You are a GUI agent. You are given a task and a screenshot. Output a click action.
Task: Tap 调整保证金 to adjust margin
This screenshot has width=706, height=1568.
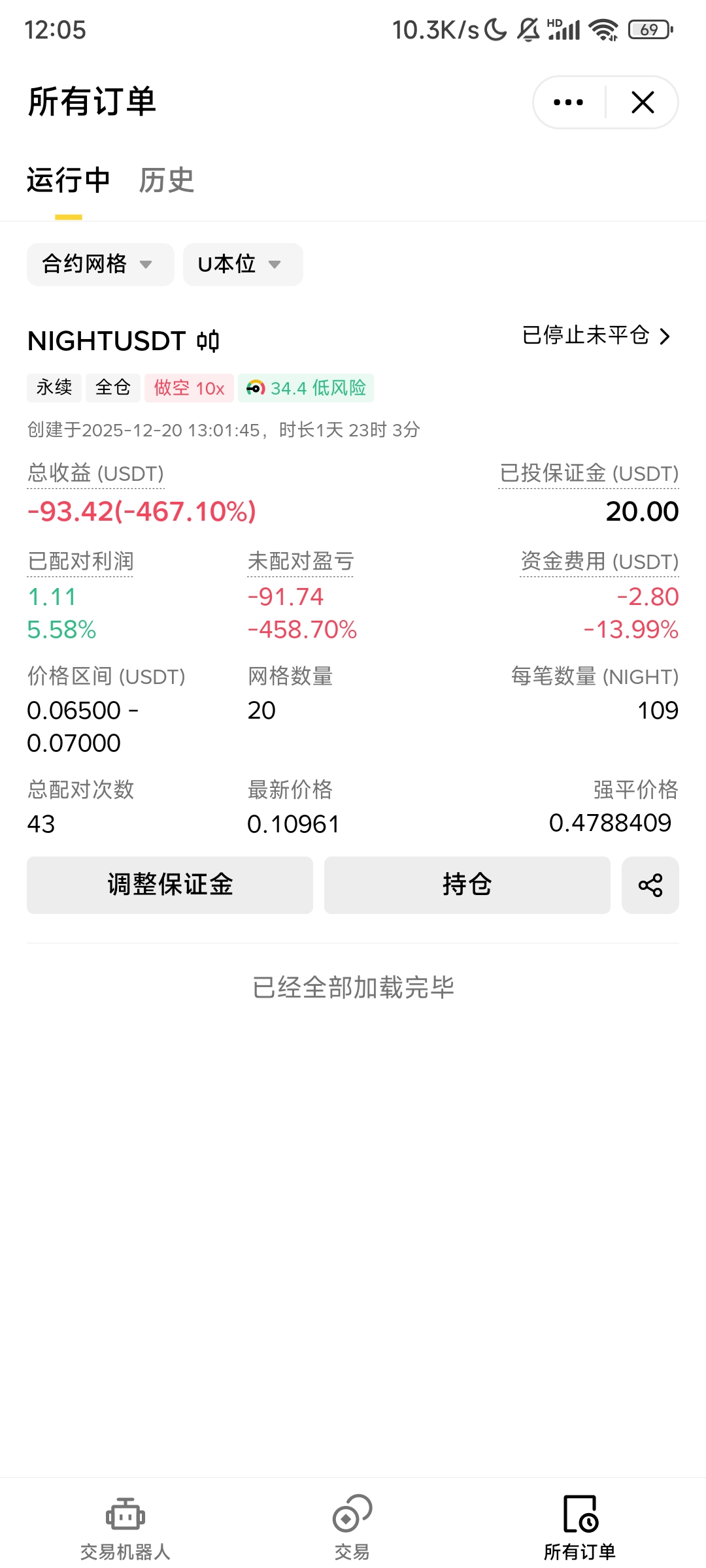click(x=170, y=885)
